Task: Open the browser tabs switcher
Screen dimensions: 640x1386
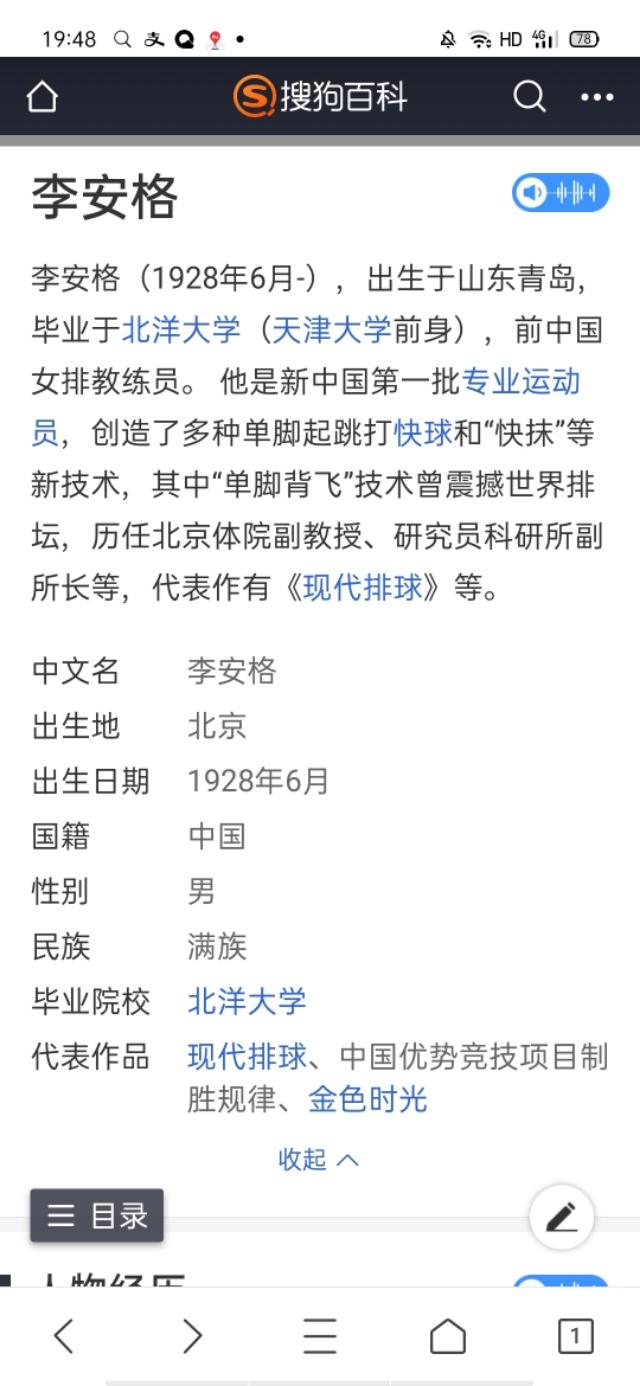Action: [x=575, y=1336]
